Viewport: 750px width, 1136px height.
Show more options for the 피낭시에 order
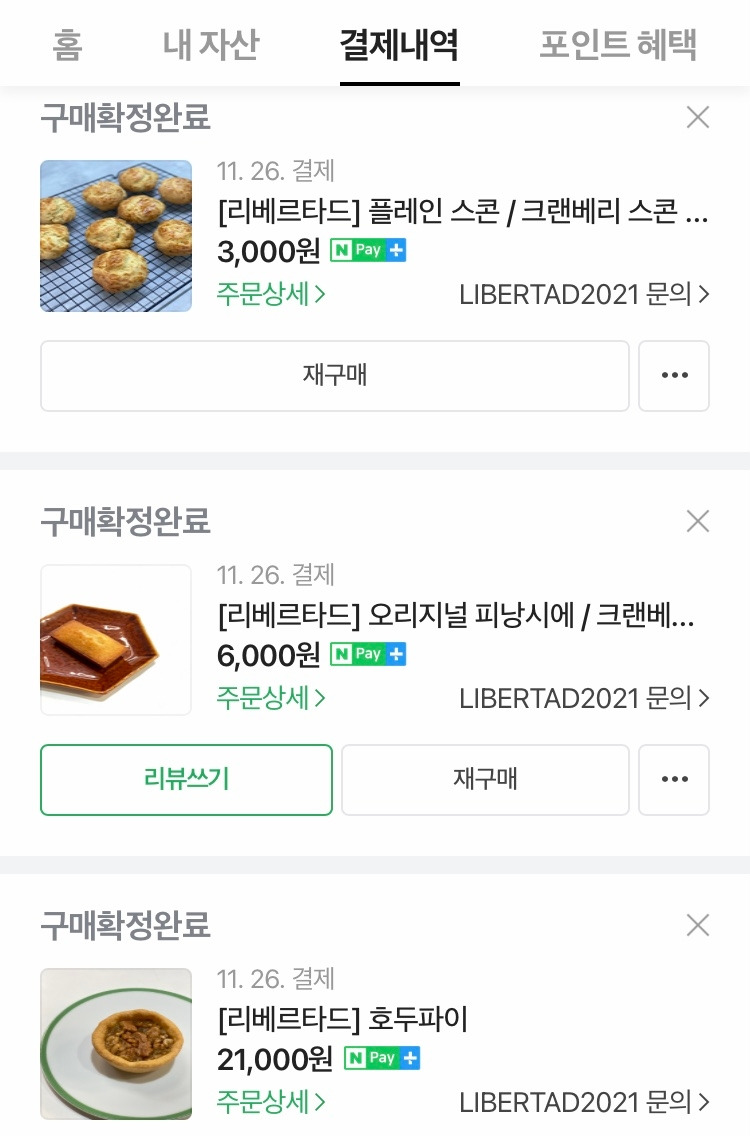coord(674,780)
